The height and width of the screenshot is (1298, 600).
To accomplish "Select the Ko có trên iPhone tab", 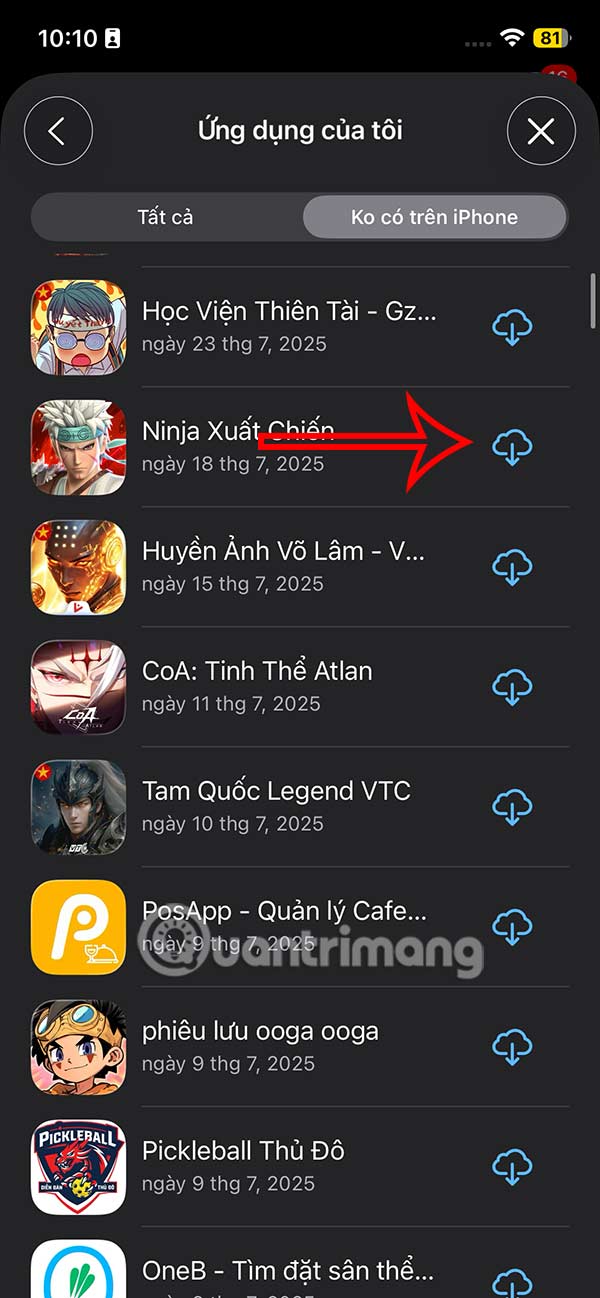I will click(x=434, y=217).
